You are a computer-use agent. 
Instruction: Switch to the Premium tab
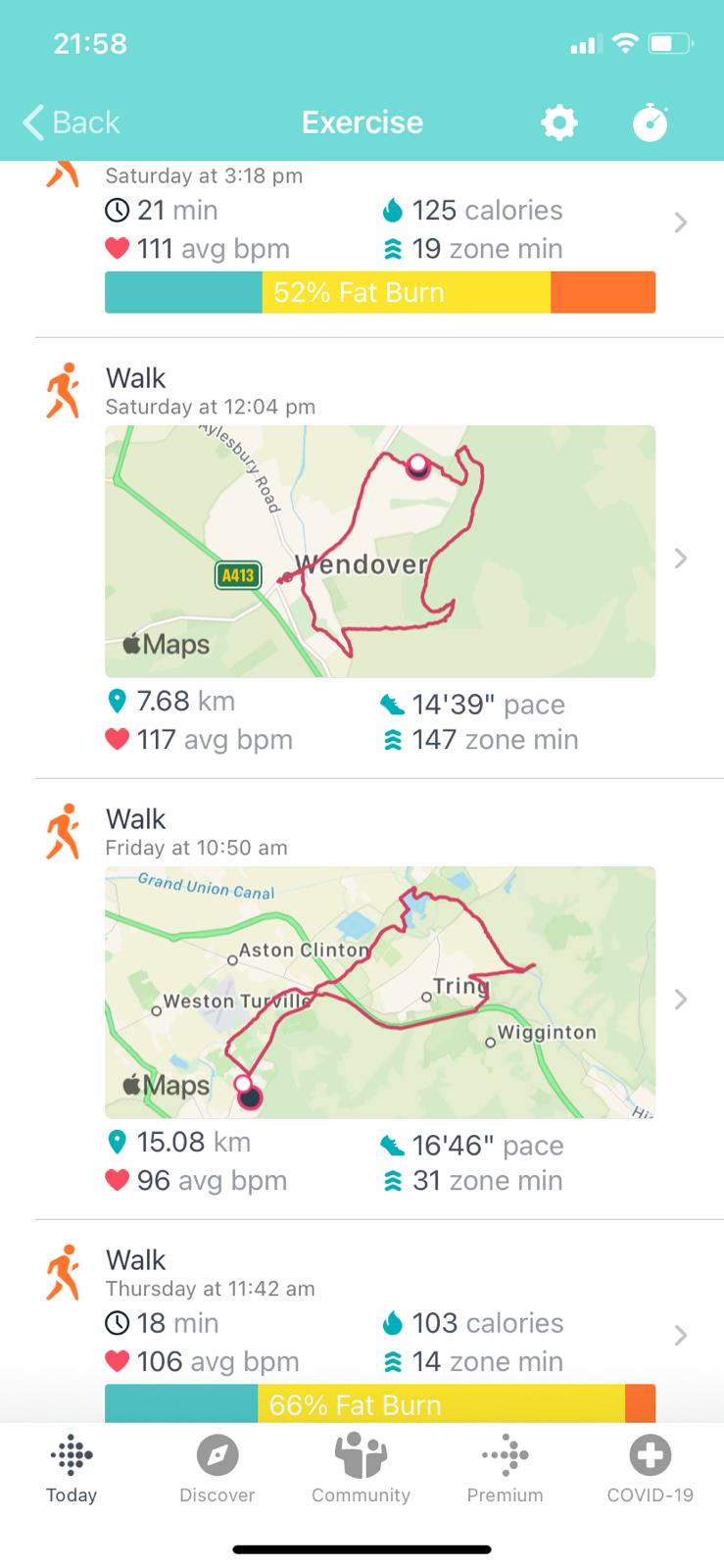point(505,1470)
